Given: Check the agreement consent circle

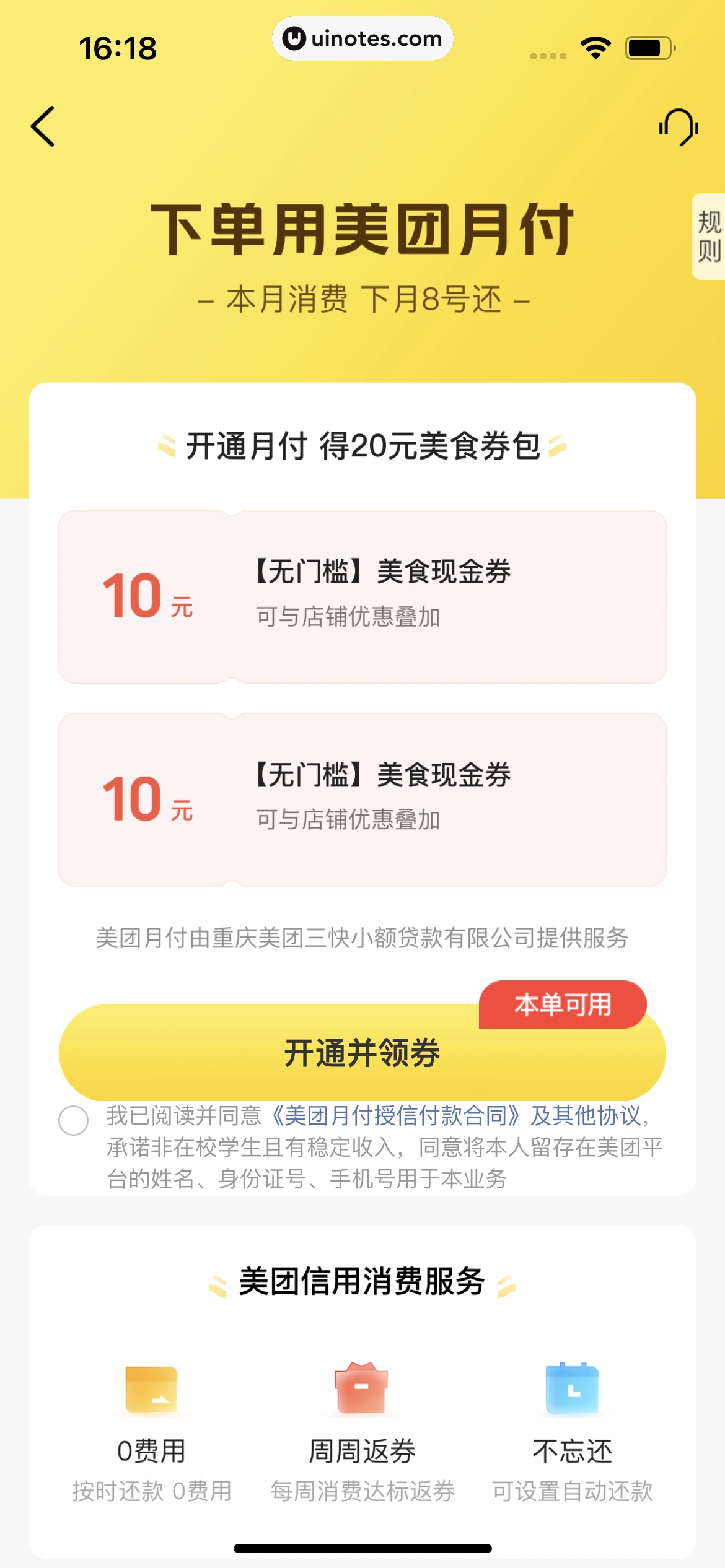Looking at the screenshot, I should pyautogui.click(x=74, y=1120).
